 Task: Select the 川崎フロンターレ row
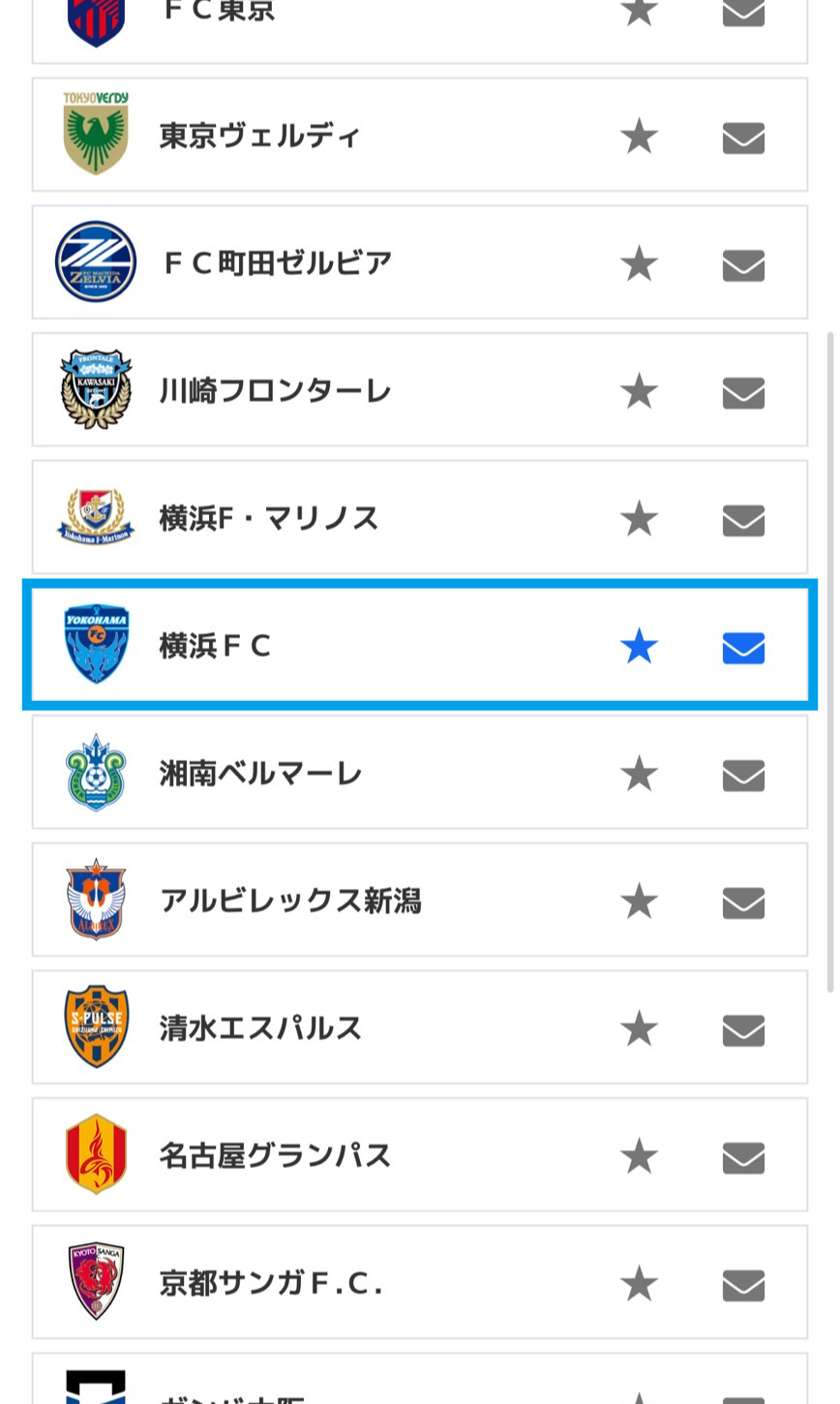click(x=276, y=391)
